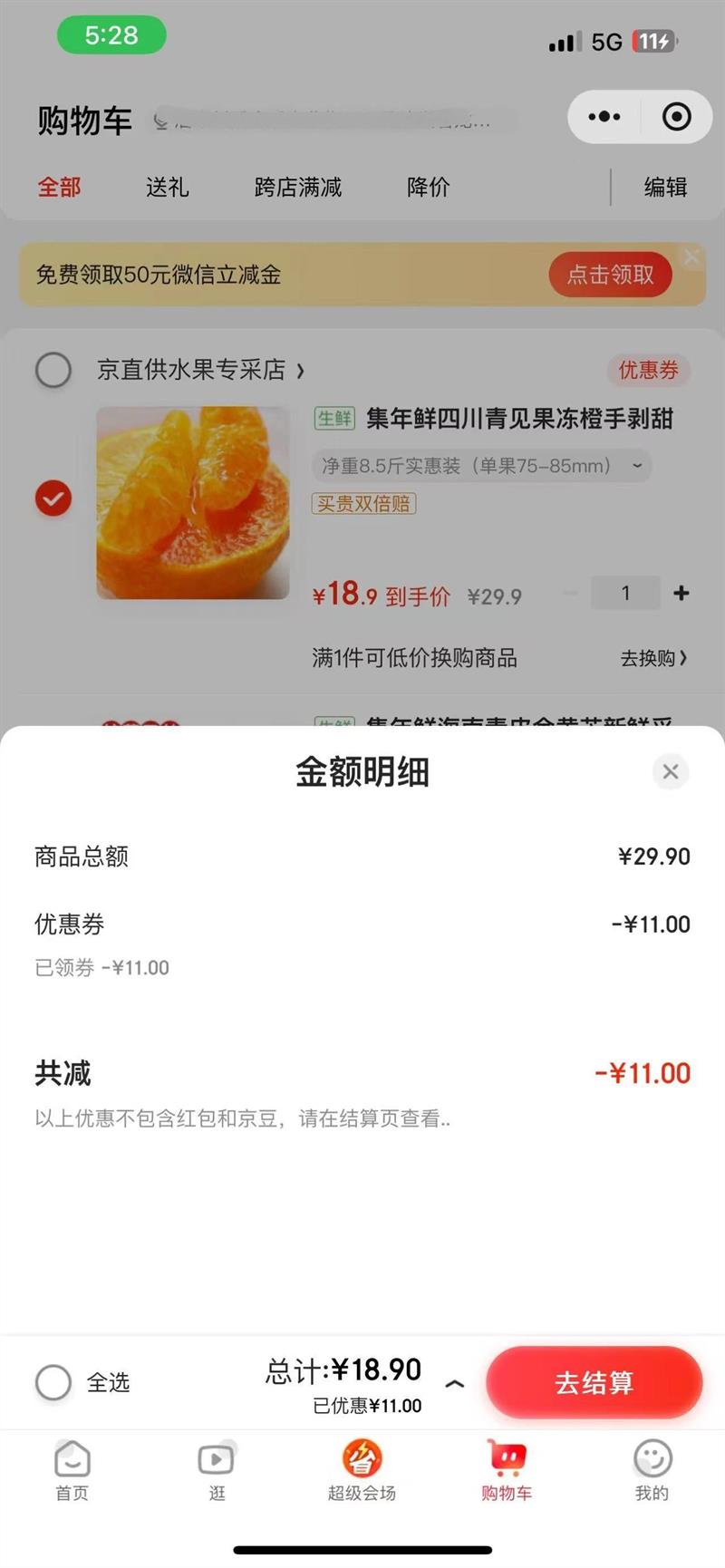Viewport: 725px width, 1568px height.
Task: Collapse the price details arrow beside 总计
Action: click(x=455, y=1383)
